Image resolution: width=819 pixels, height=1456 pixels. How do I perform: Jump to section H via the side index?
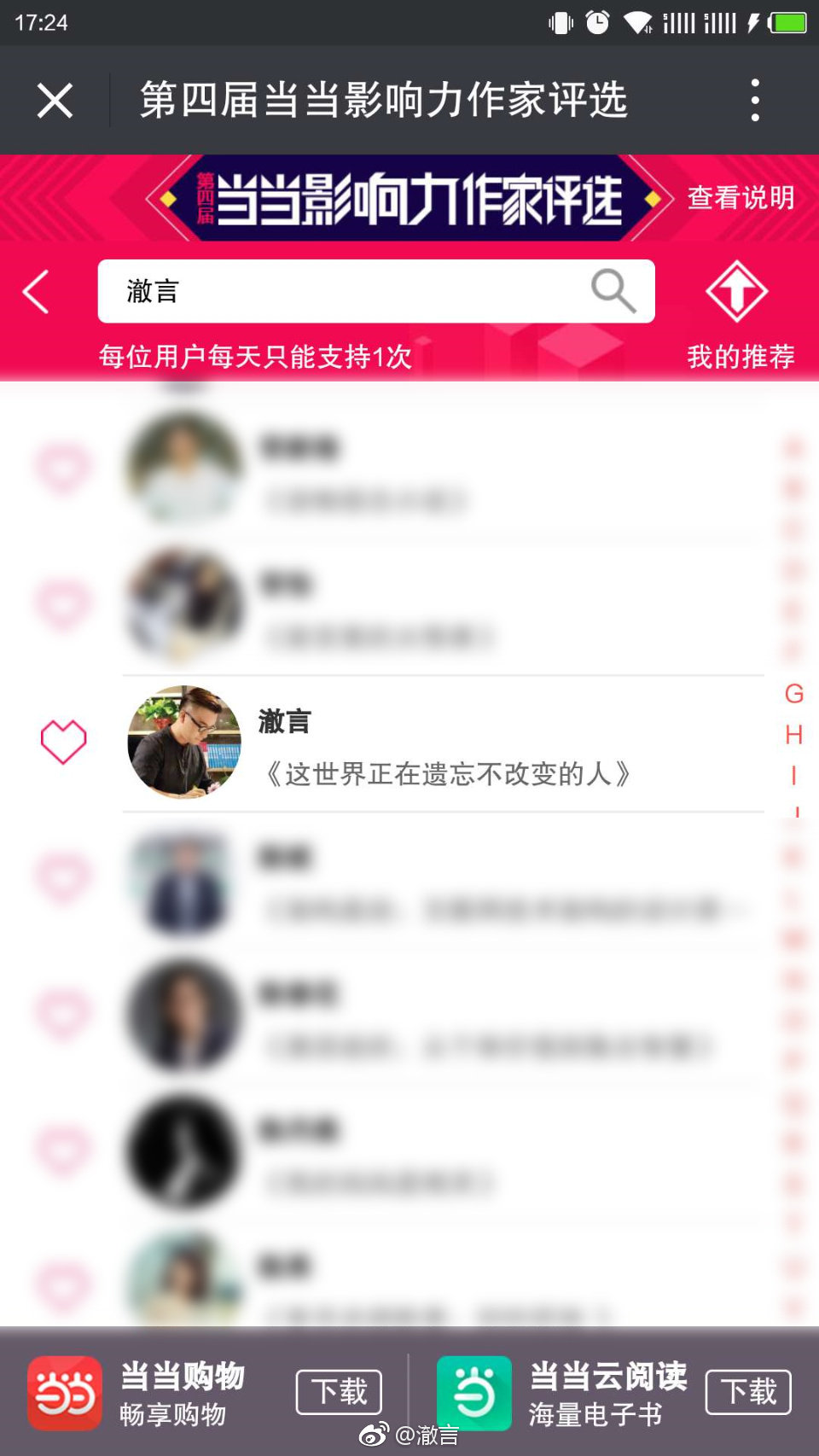coord(794,735)
